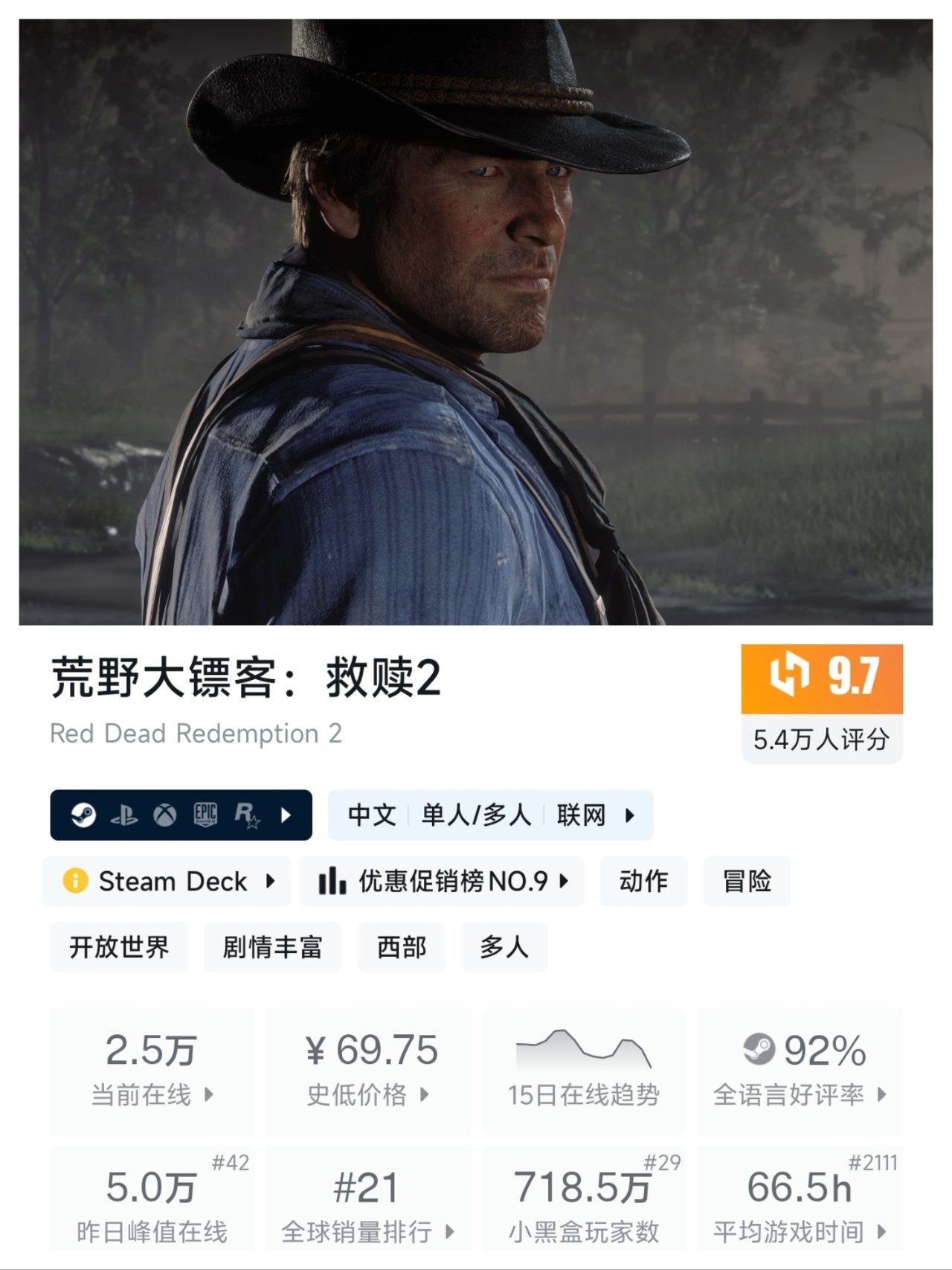Open the 优惠促销榜 NO.9 ranking
The height and width of the screenshot is (1270, 952).
click(442, 882)
